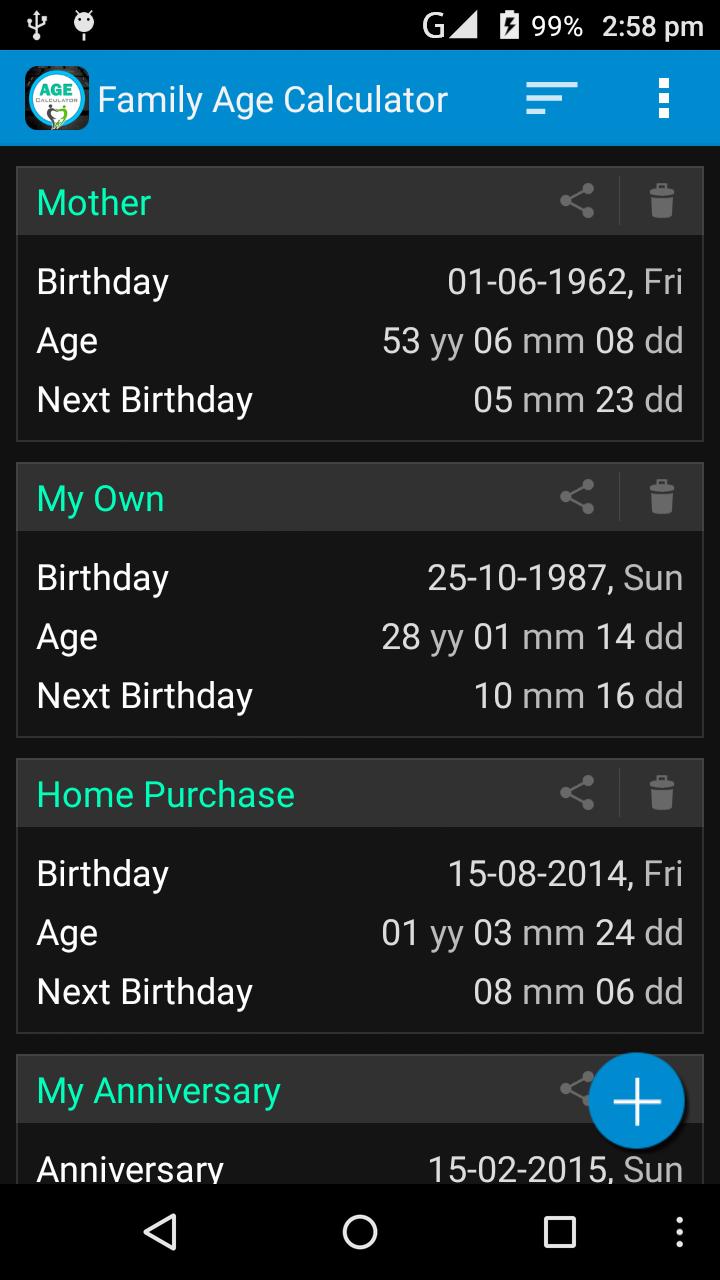The width and height of the screenshot is (720, 1280).
Task: Select the My Own card
Action: (300, 636)
